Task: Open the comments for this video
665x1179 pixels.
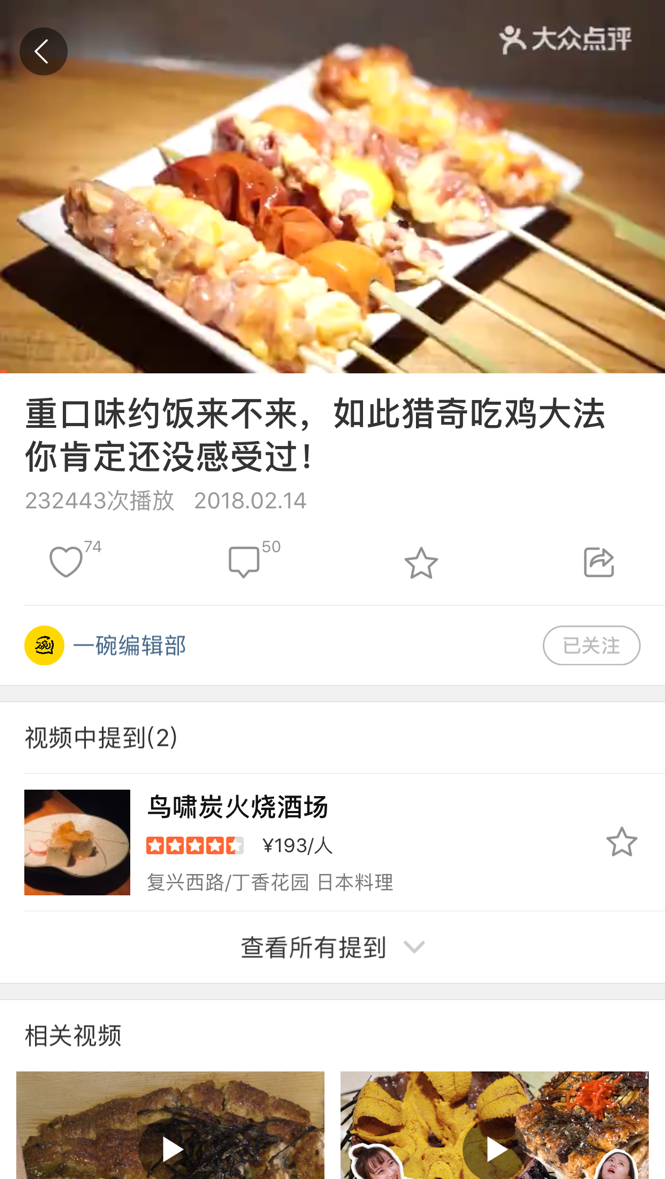Action: (244, 562)
